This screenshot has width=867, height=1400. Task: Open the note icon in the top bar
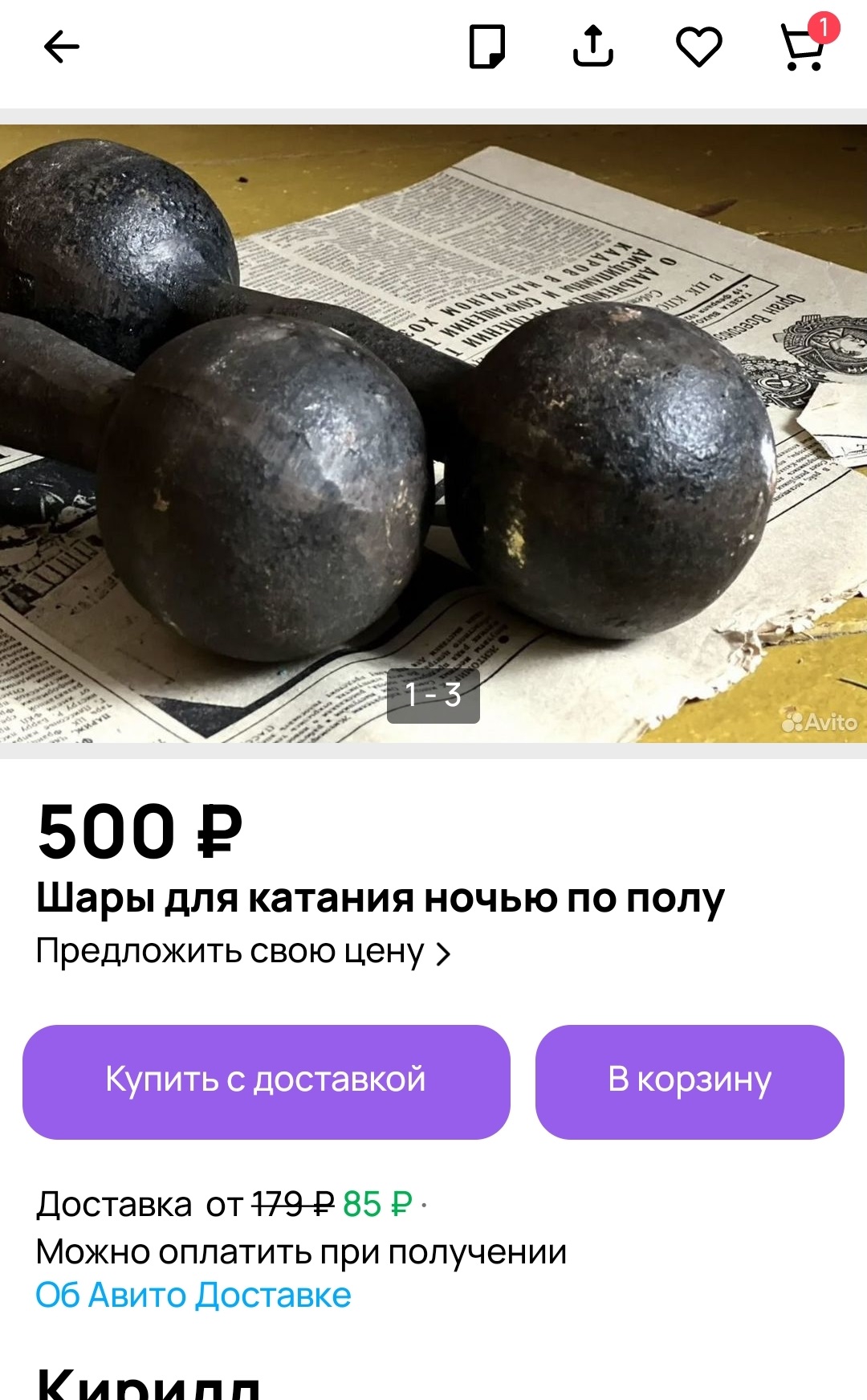487,47
